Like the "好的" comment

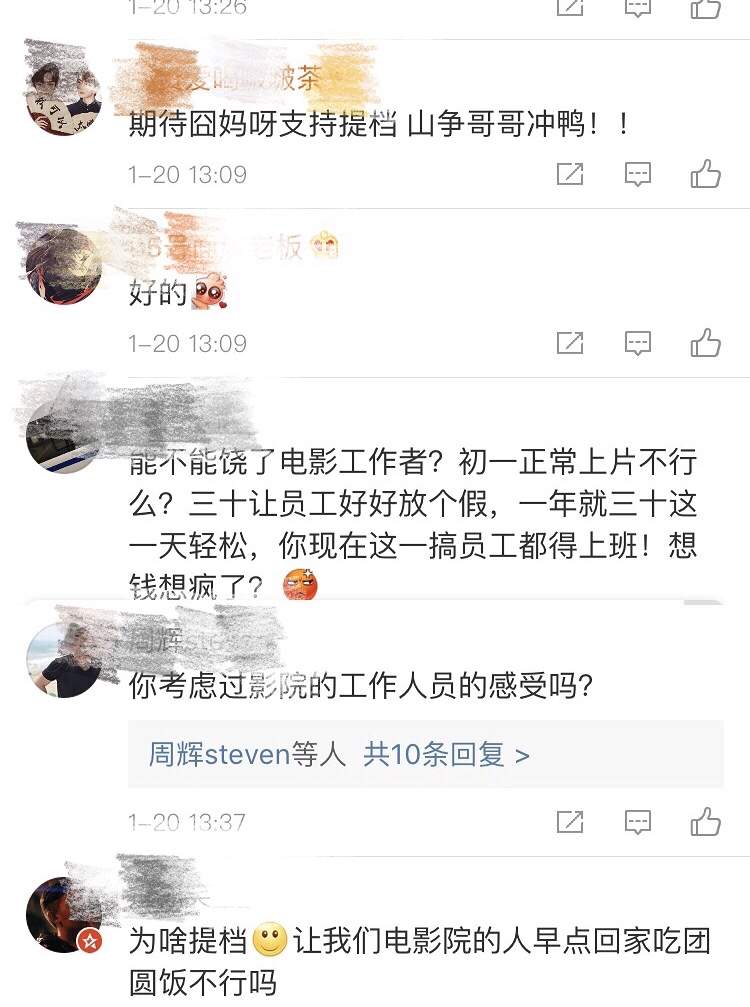click(706, 343)
